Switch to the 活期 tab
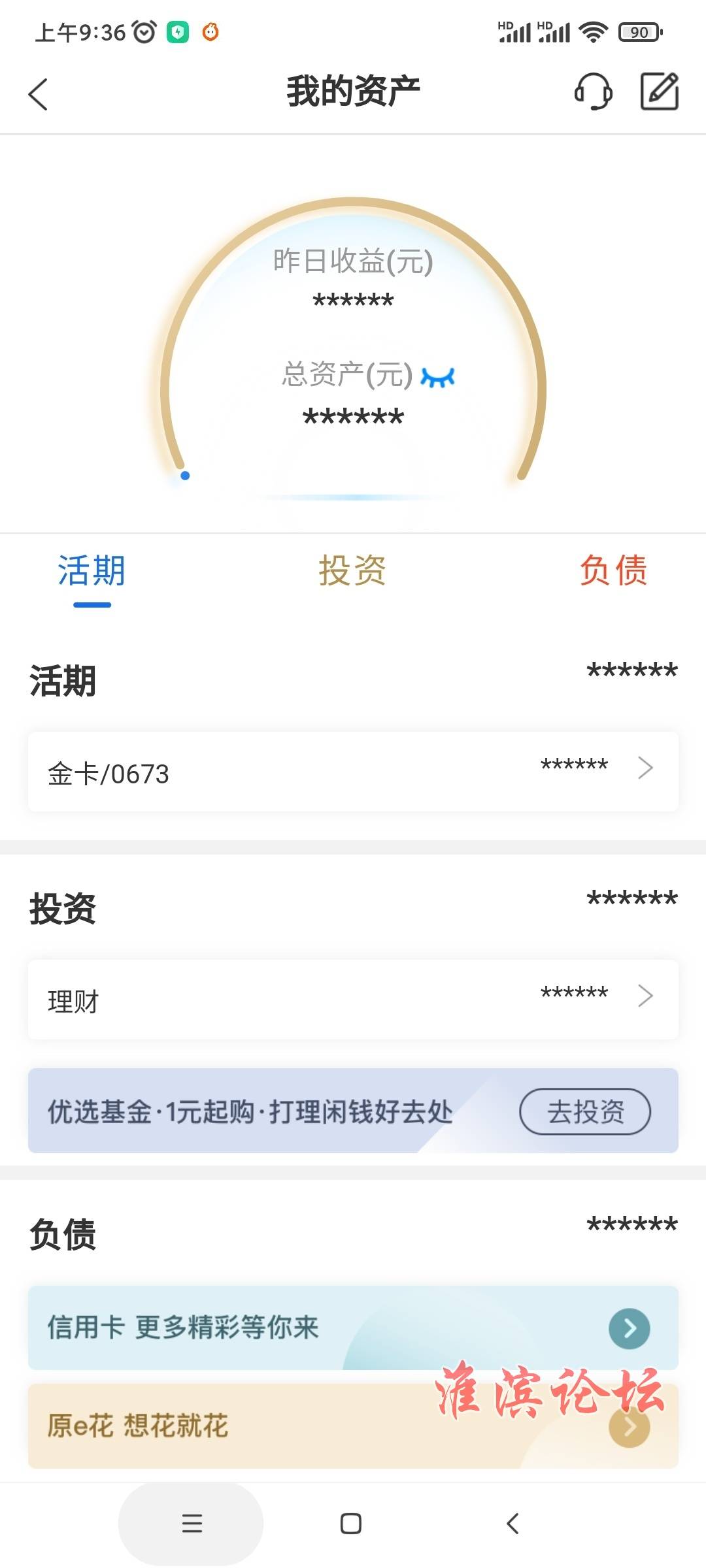This screenshot has width=706, height=1568. click(x=92, y=570)
